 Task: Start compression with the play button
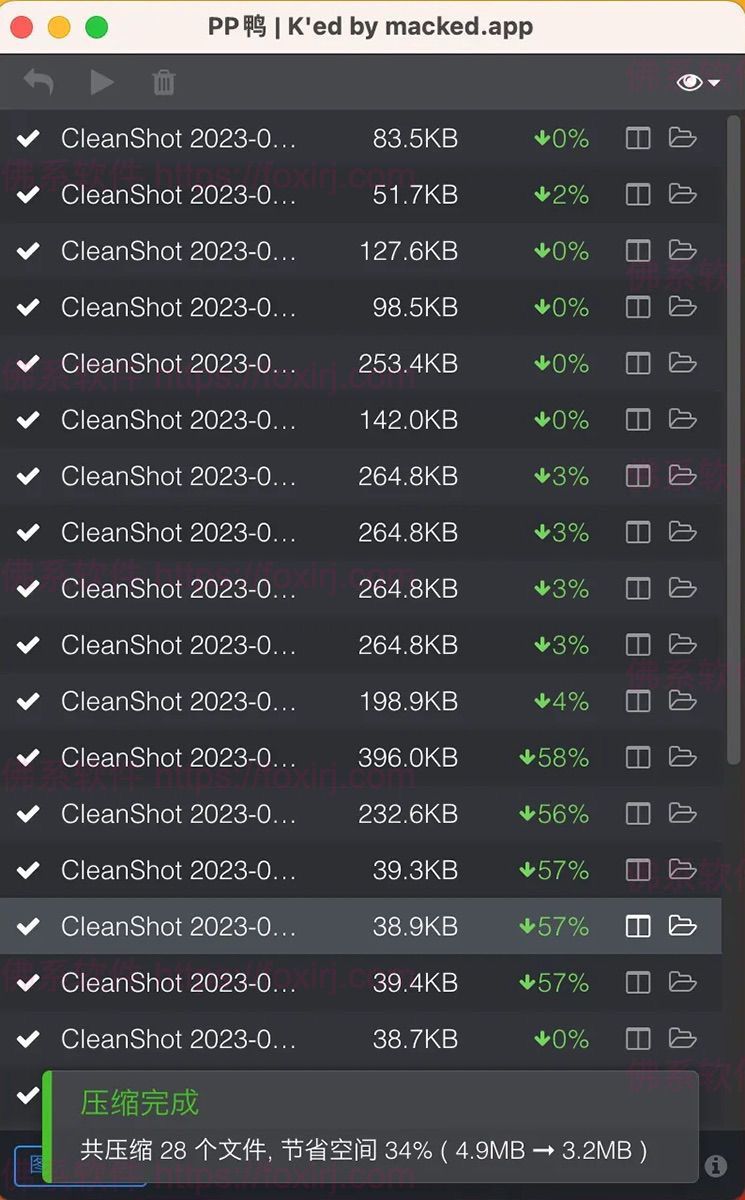click(x=101, y=82)
